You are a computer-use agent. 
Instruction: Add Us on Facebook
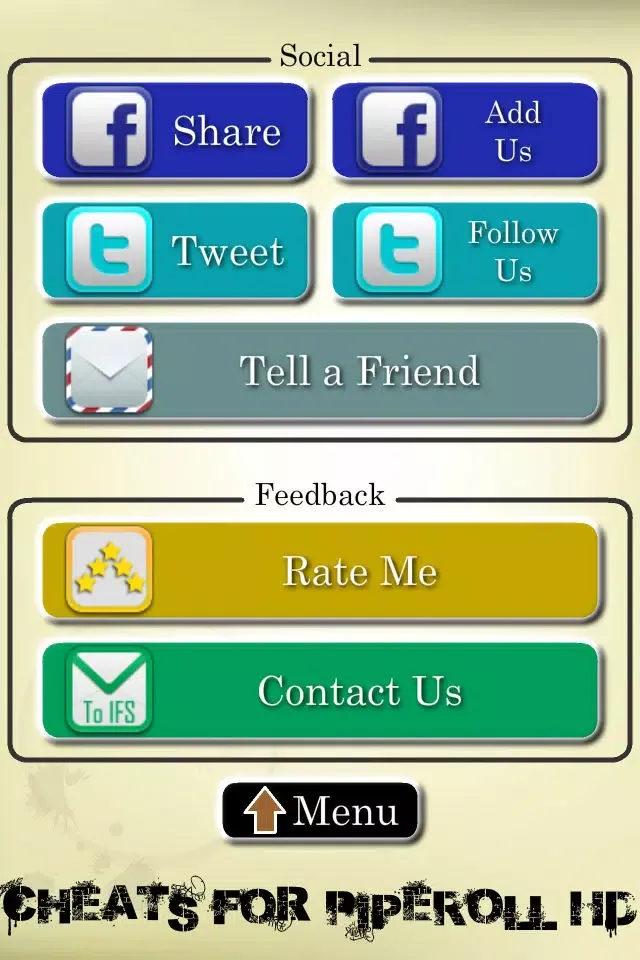click(465, 131)
